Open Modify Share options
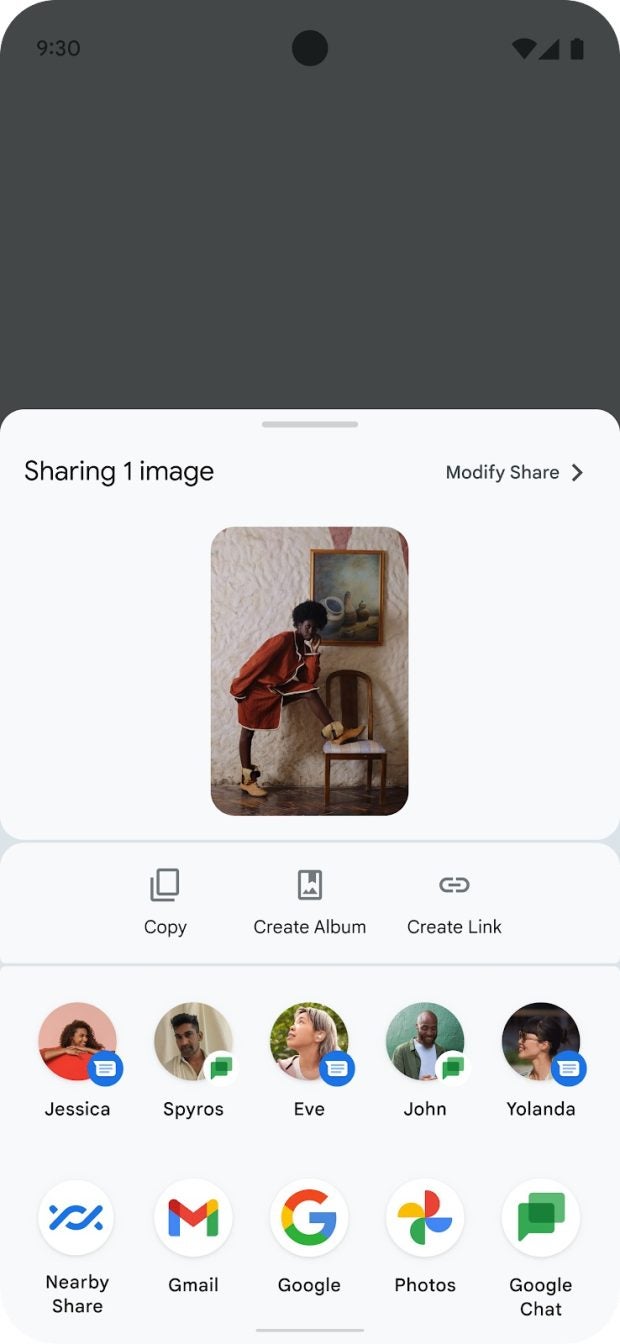620x1344 pixels. coord(514,473)
